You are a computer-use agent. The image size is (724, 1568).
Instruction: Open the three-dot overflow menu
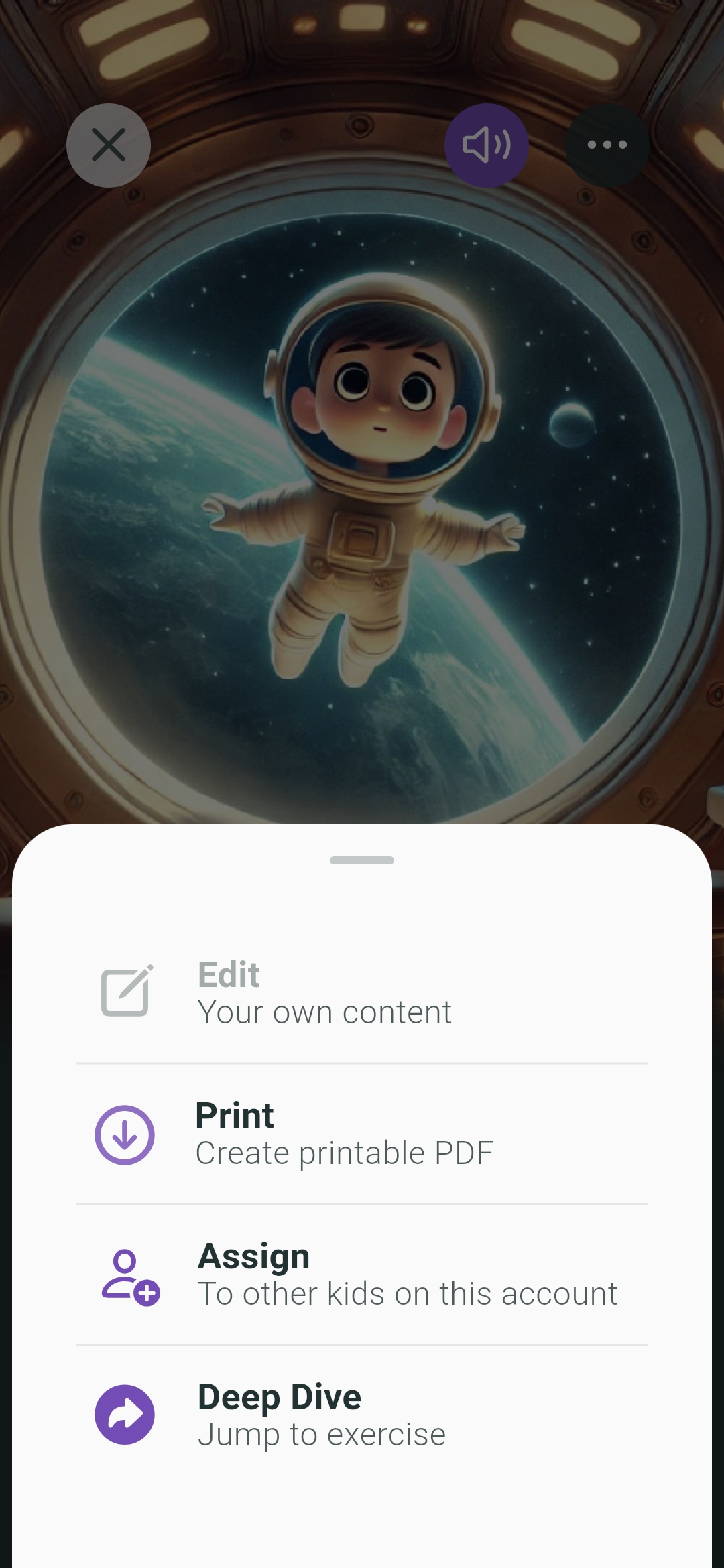click(607, 145)
